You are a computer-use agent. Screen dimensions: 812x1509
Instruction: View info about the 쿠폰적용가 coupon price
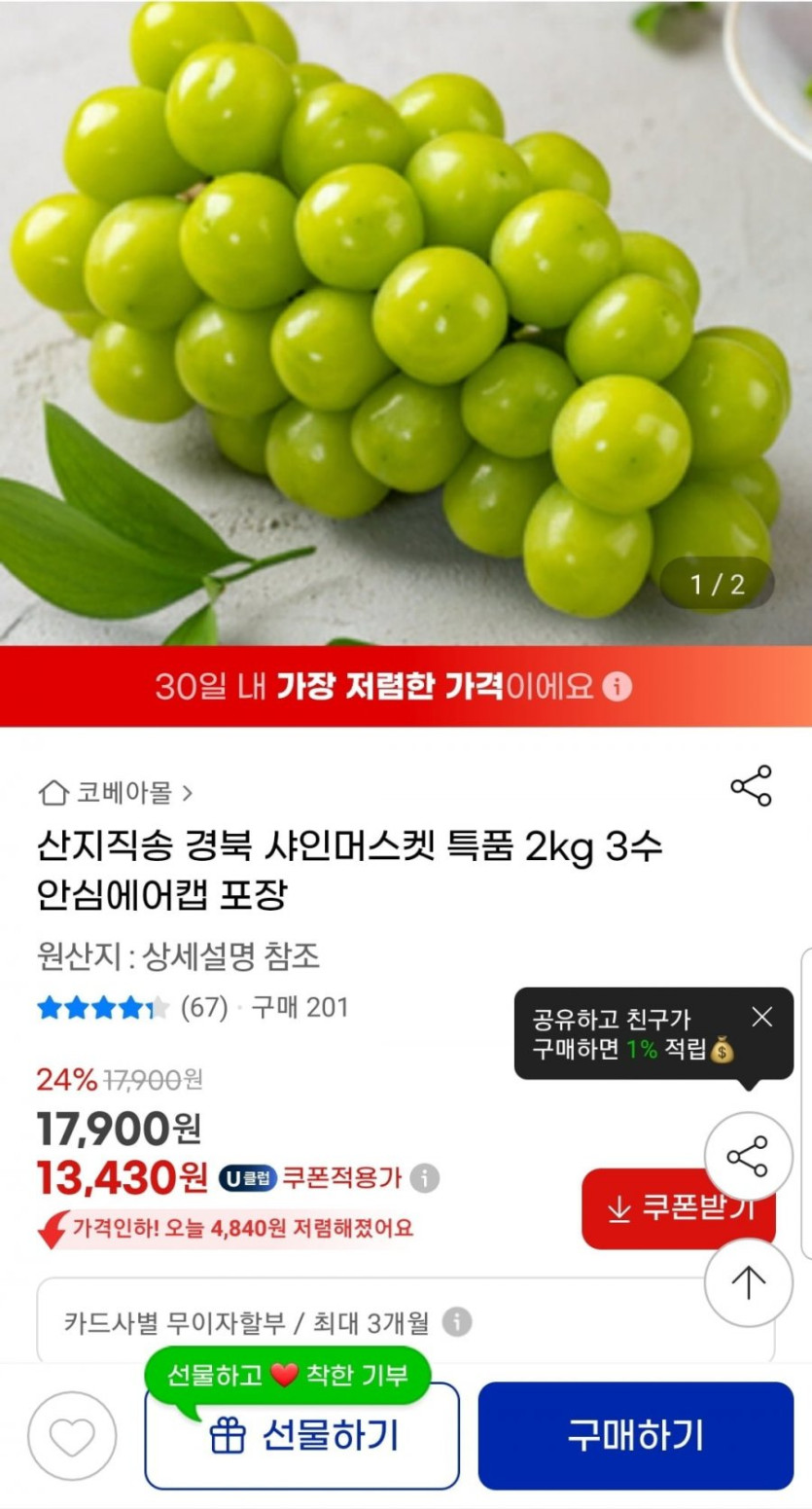point(424,1179)
